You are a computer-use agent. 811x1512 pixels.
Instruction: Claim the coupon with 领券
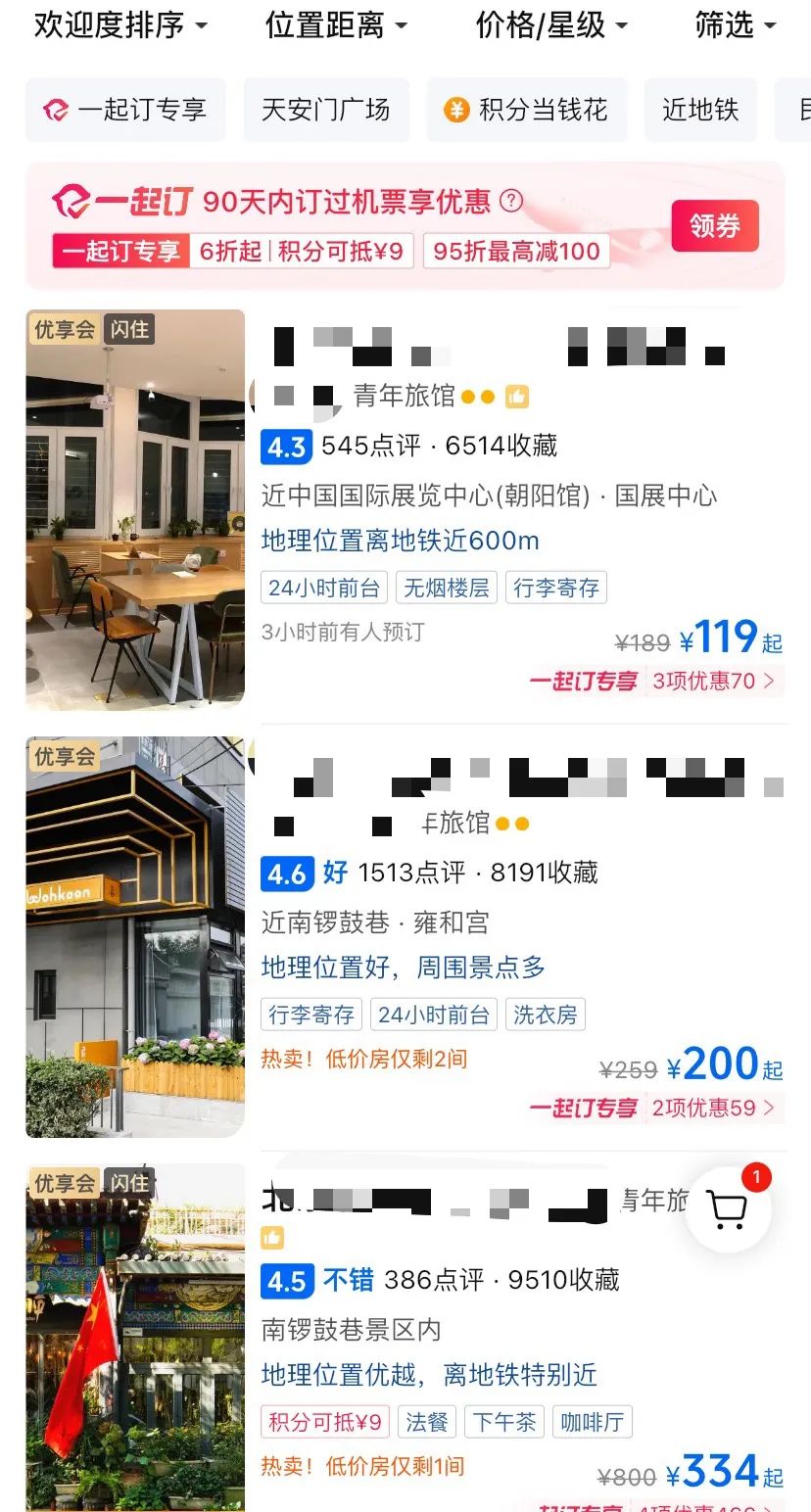click(715, 226)
